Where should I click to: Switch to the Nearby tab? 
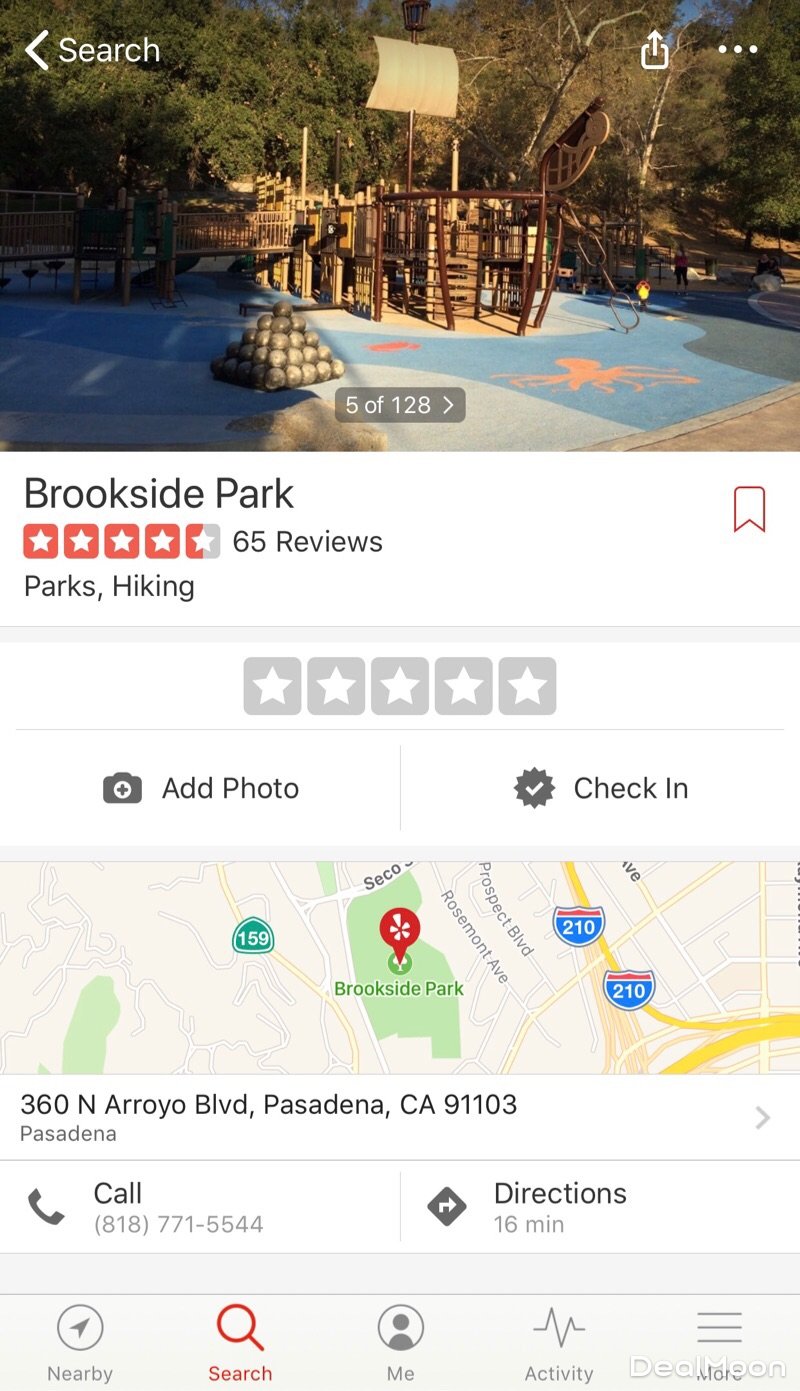[x=80, y=1343]
